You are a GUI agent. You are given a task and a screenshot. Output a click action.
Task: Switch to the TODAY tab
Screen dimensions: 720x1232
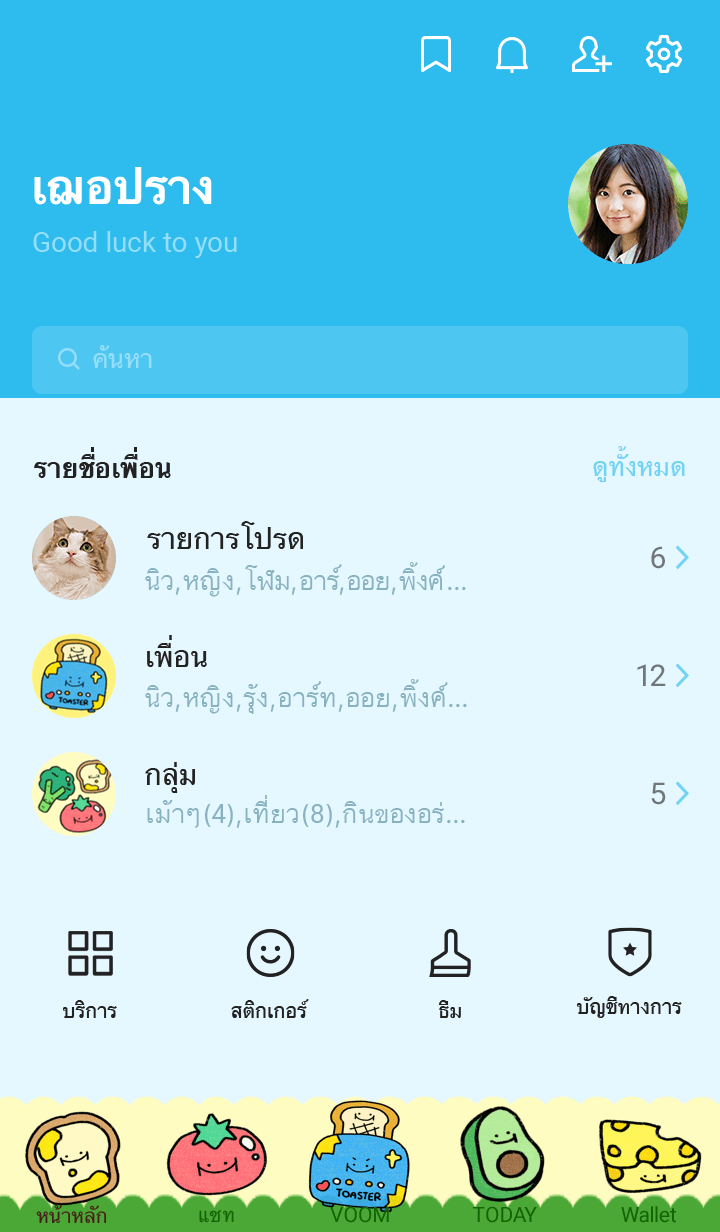click(504, 1167)
